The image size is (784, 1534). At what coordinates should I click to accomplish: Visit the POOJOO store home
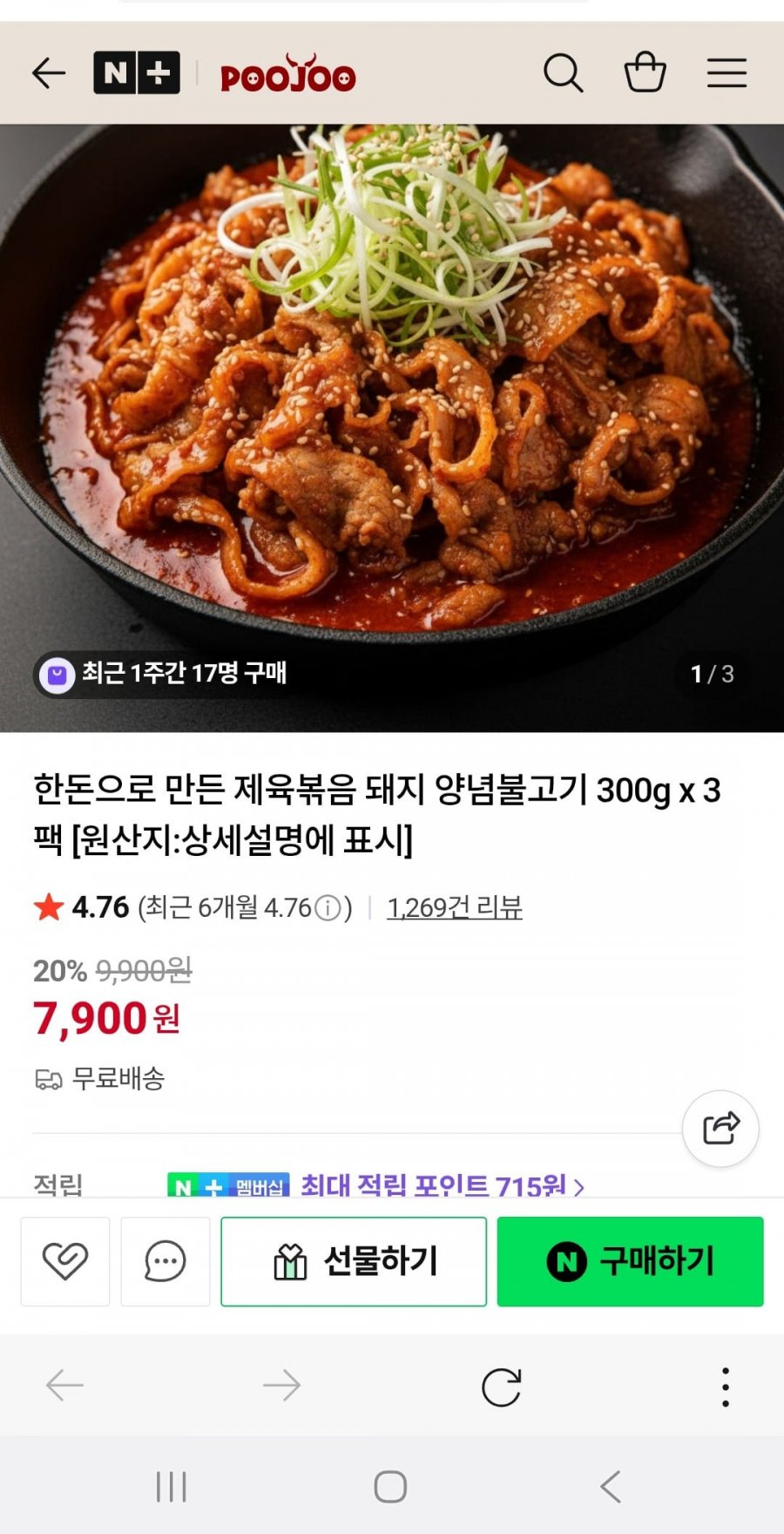click(287, 76)
